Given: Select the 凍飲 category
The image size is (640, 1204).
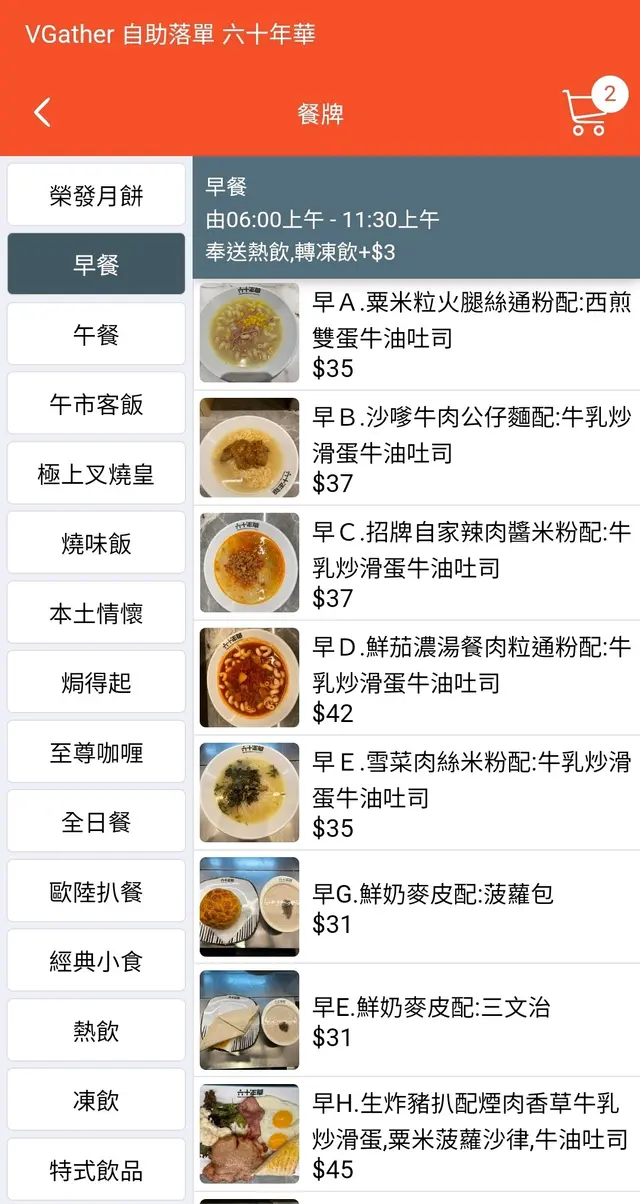Looking at the screenshot, I should pyautogui.click(x=96, y=1101).
